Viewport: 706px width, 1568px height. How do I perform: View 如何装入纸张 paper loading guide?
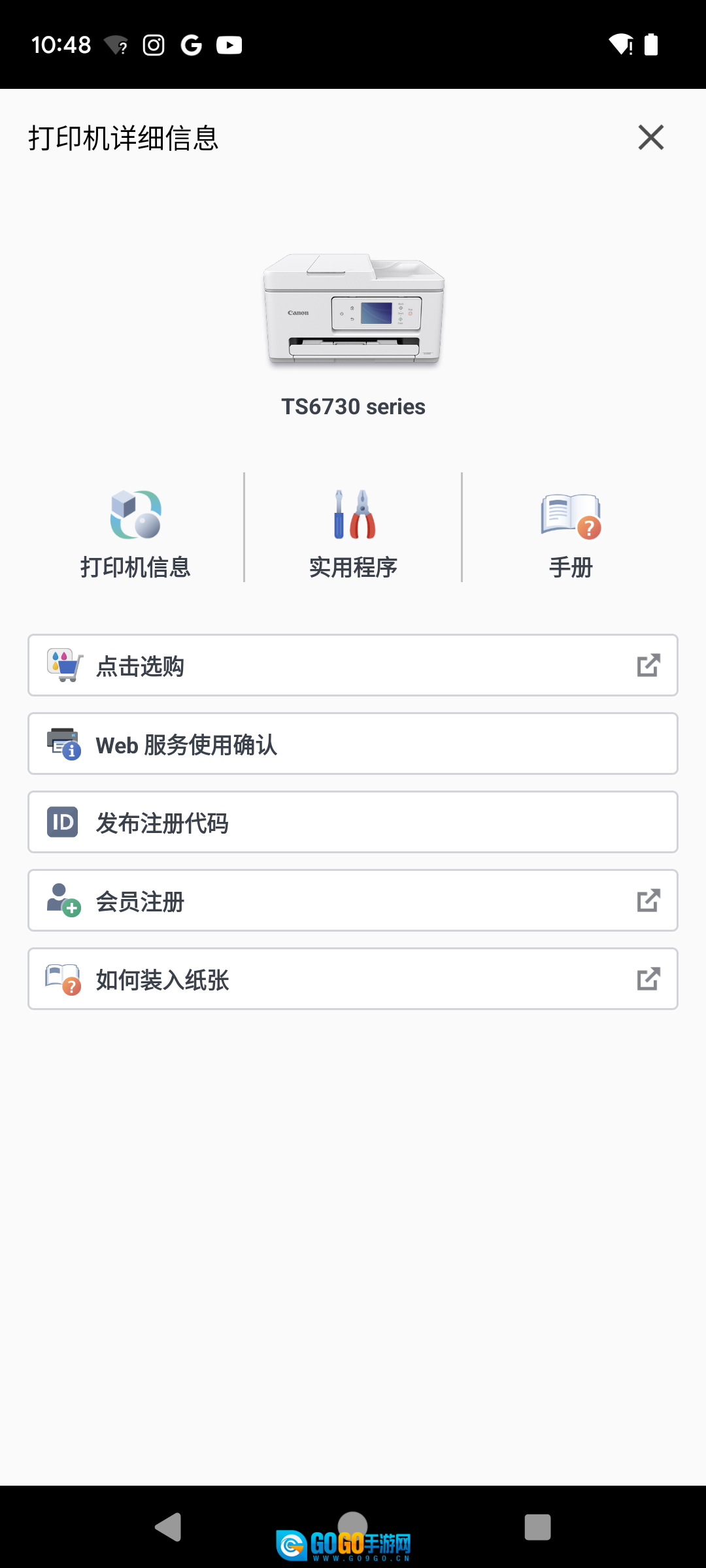point(353,979)
